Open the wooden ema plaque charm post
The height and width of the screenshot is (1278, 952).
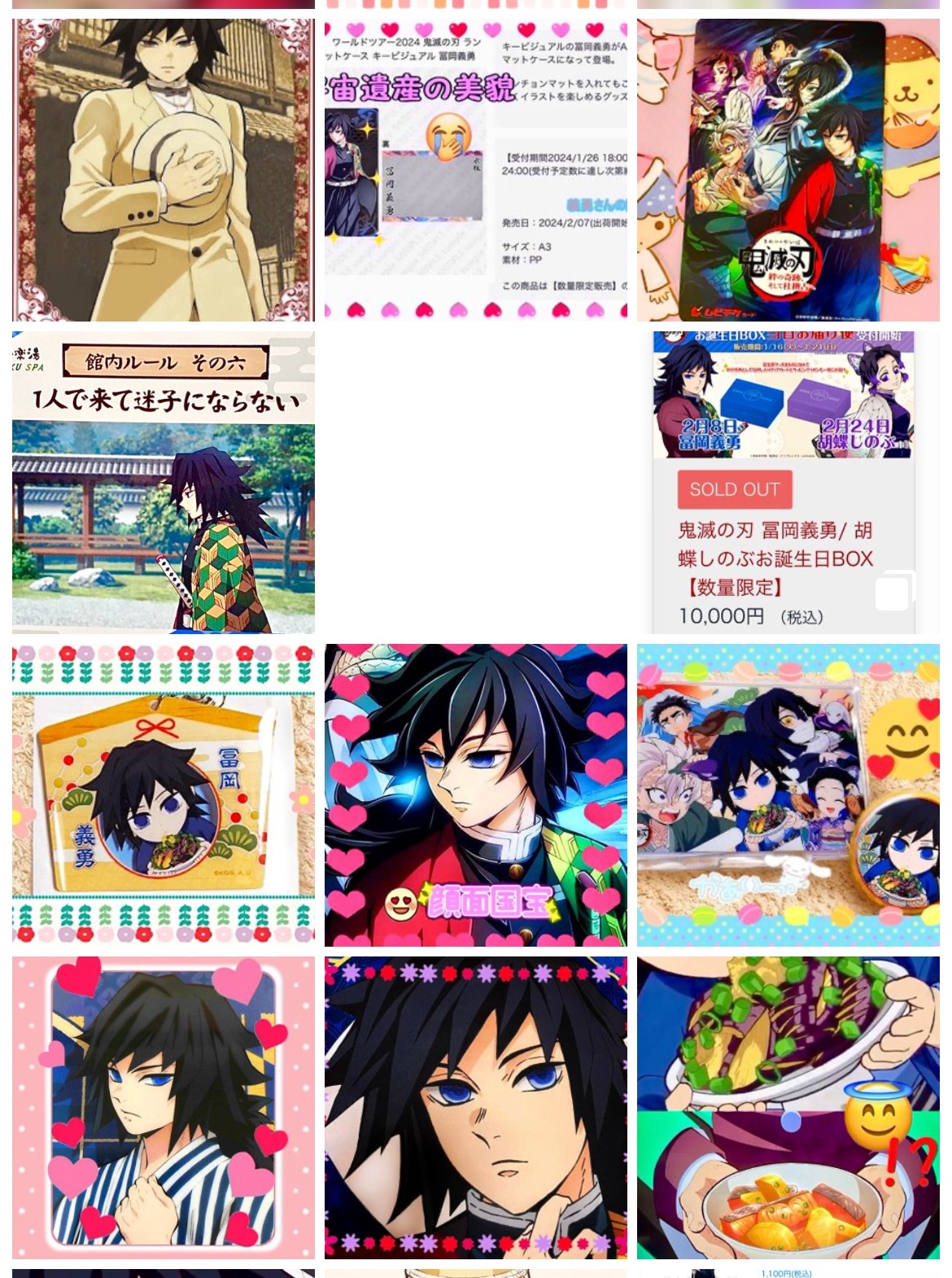pos(163,794)
